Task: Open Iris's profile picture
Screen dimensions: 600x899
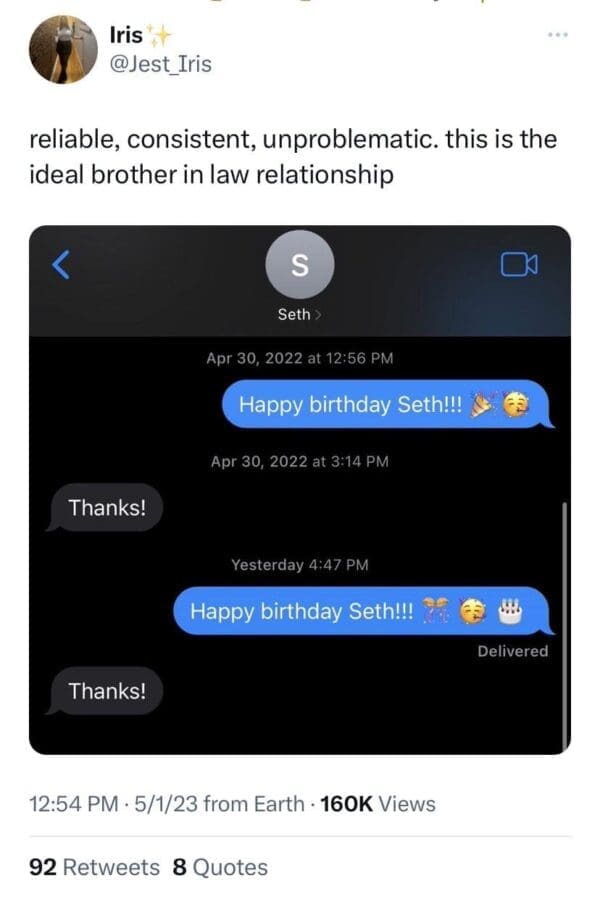Action: point(63,49)
